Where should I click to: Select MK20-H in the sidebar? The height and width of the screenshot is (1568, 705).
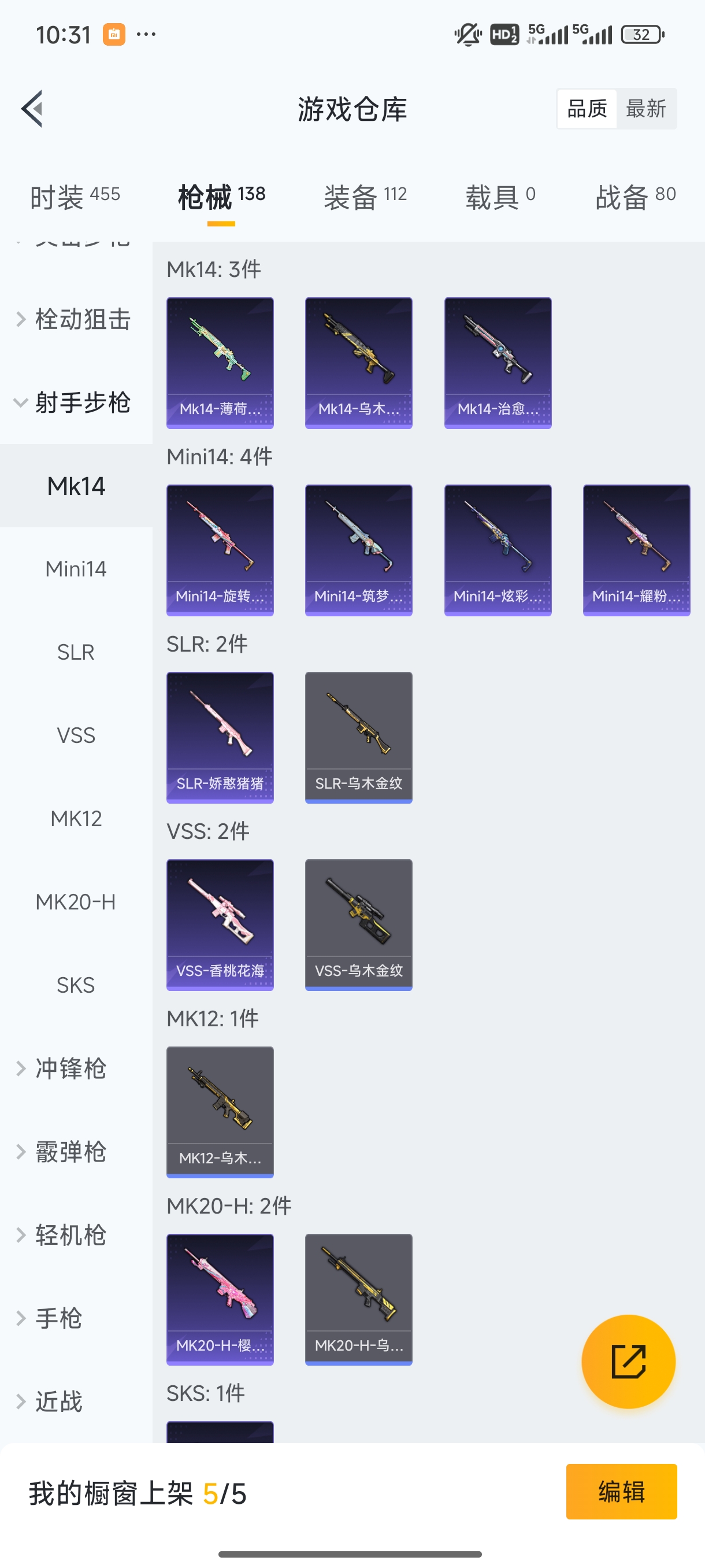pyautogui.click(x=76, y=902)
